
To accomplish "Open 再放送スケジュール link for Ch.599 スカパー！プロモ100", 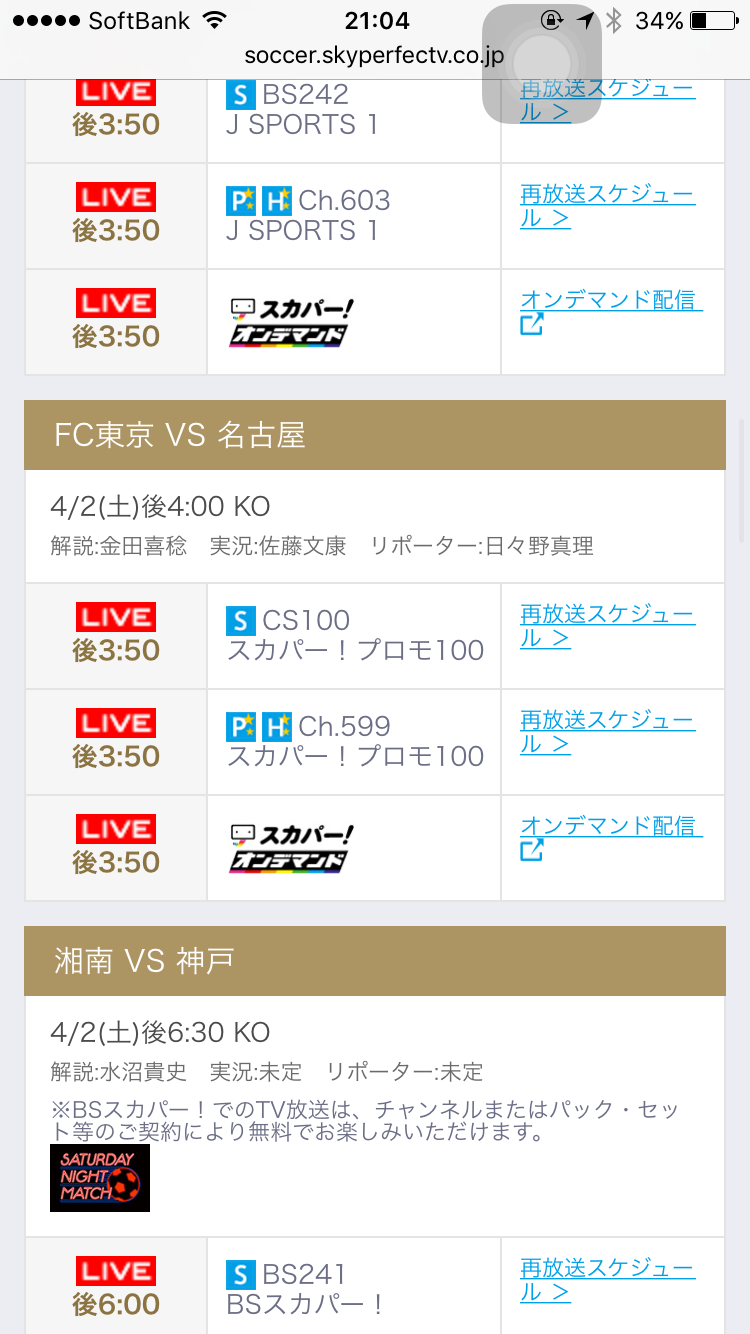I will tap(608, 731).
